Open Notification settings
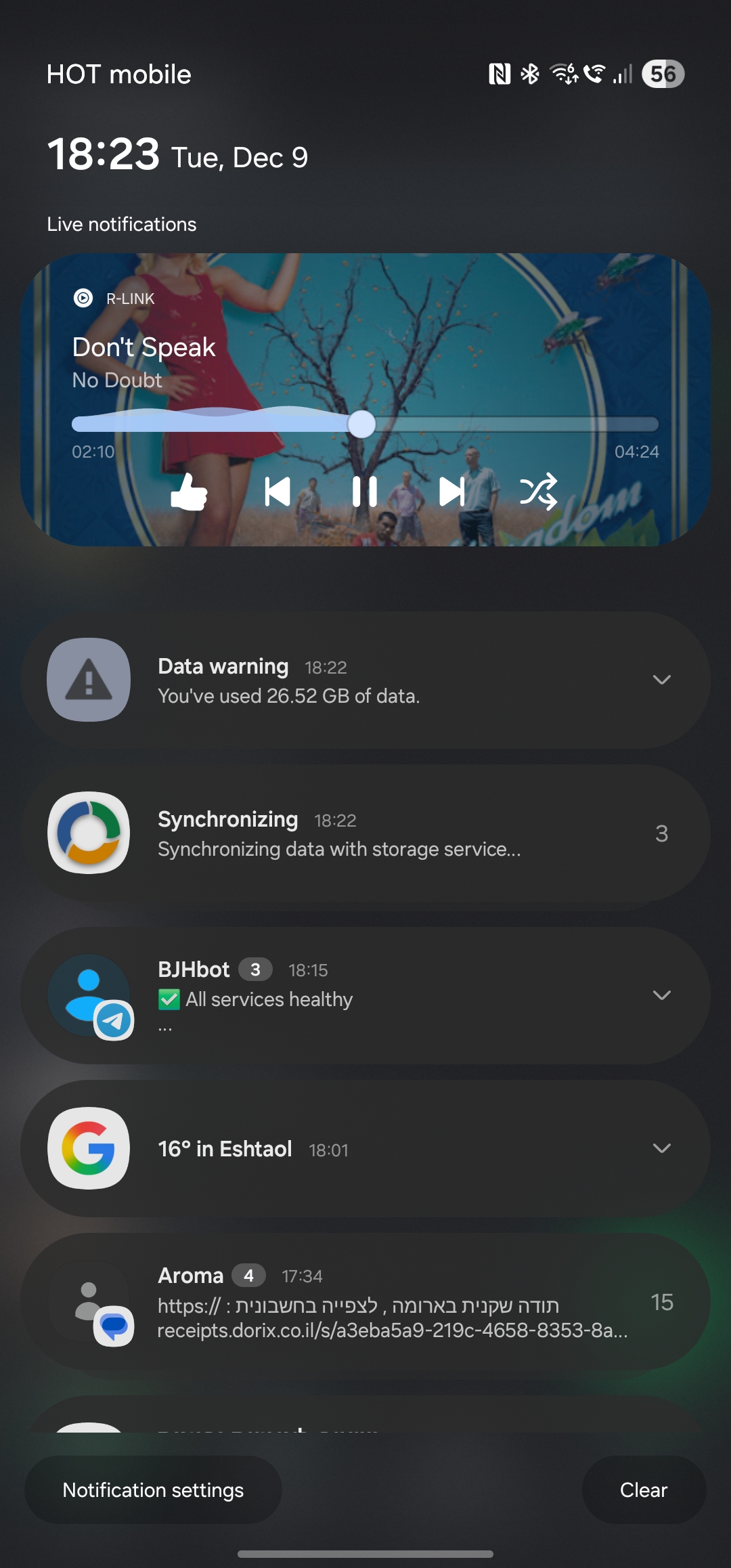The height and width of the screenshot is (1568, 731). pos(153,1490)
